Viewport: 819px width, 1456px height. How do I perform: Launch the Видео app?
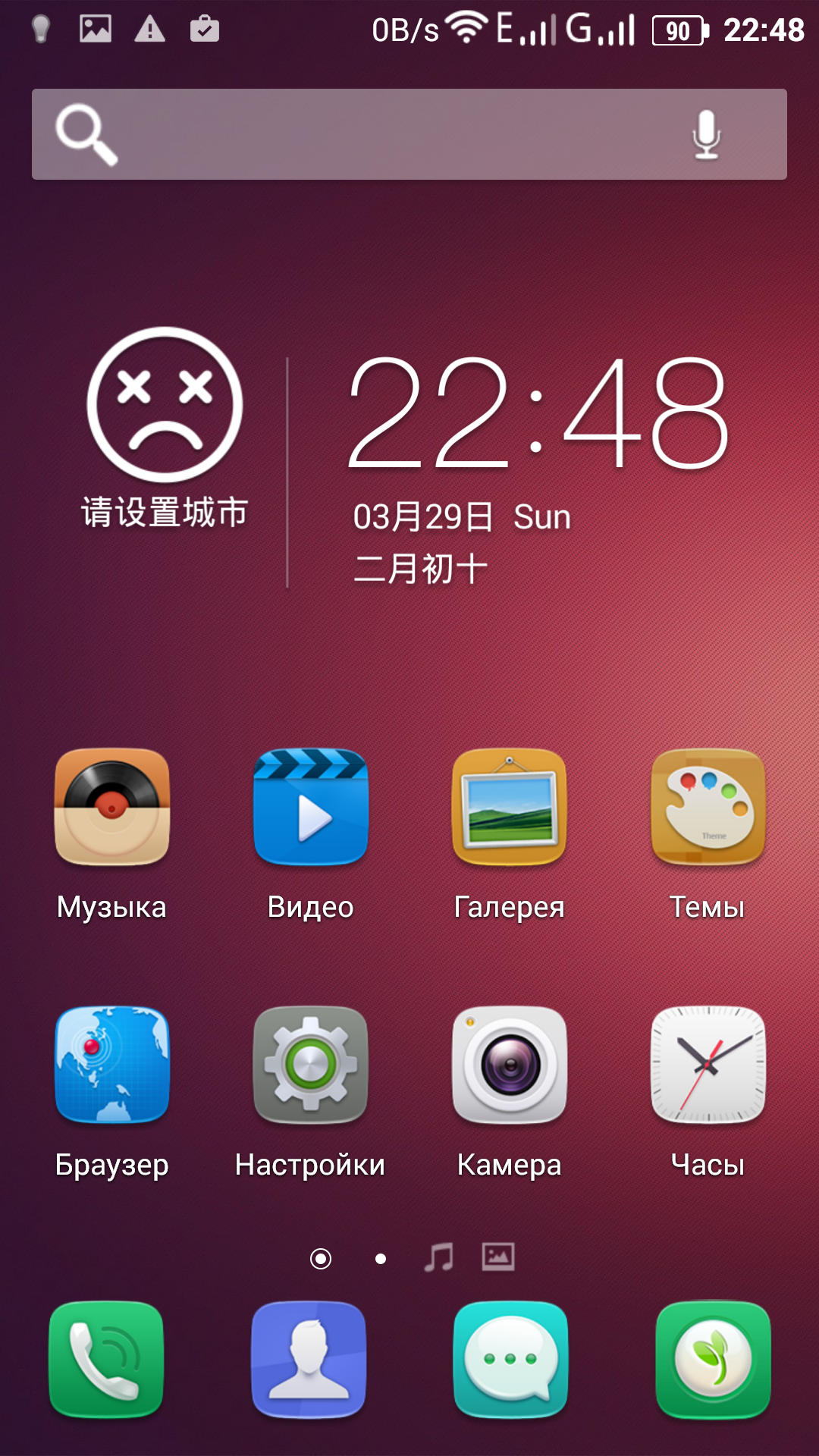(311, 808)
